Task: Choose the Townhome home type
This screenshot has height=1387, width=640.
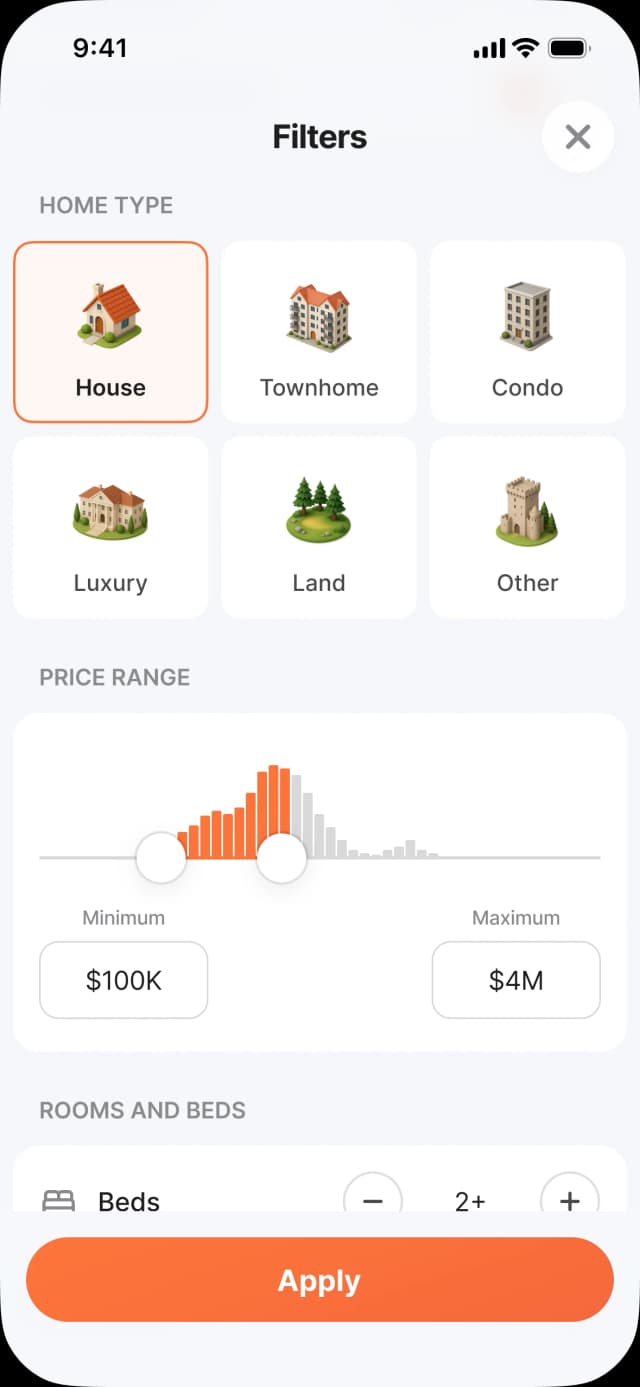Action: click(319, 332)
